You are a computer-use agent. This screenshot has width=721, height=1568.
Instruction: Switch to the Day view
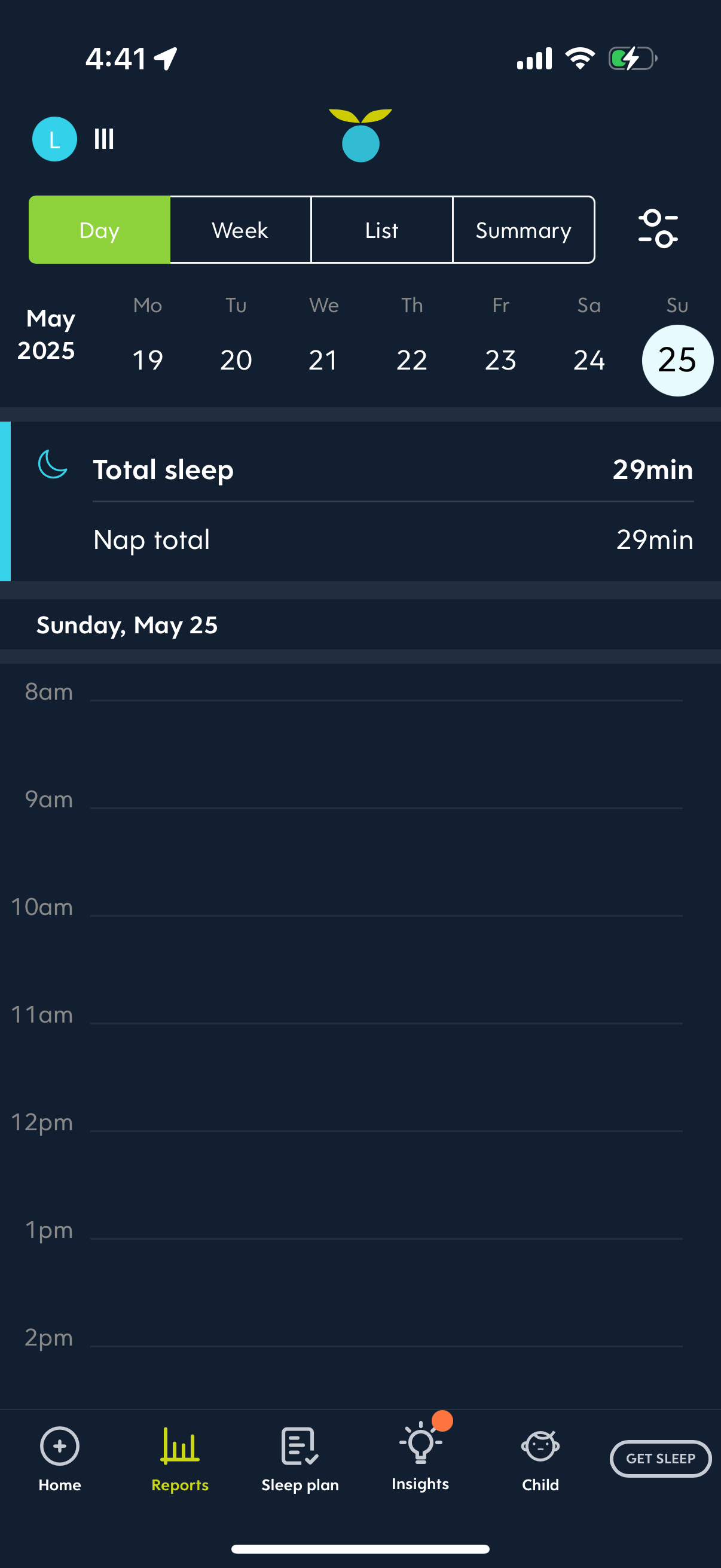(x=99, y=230)
